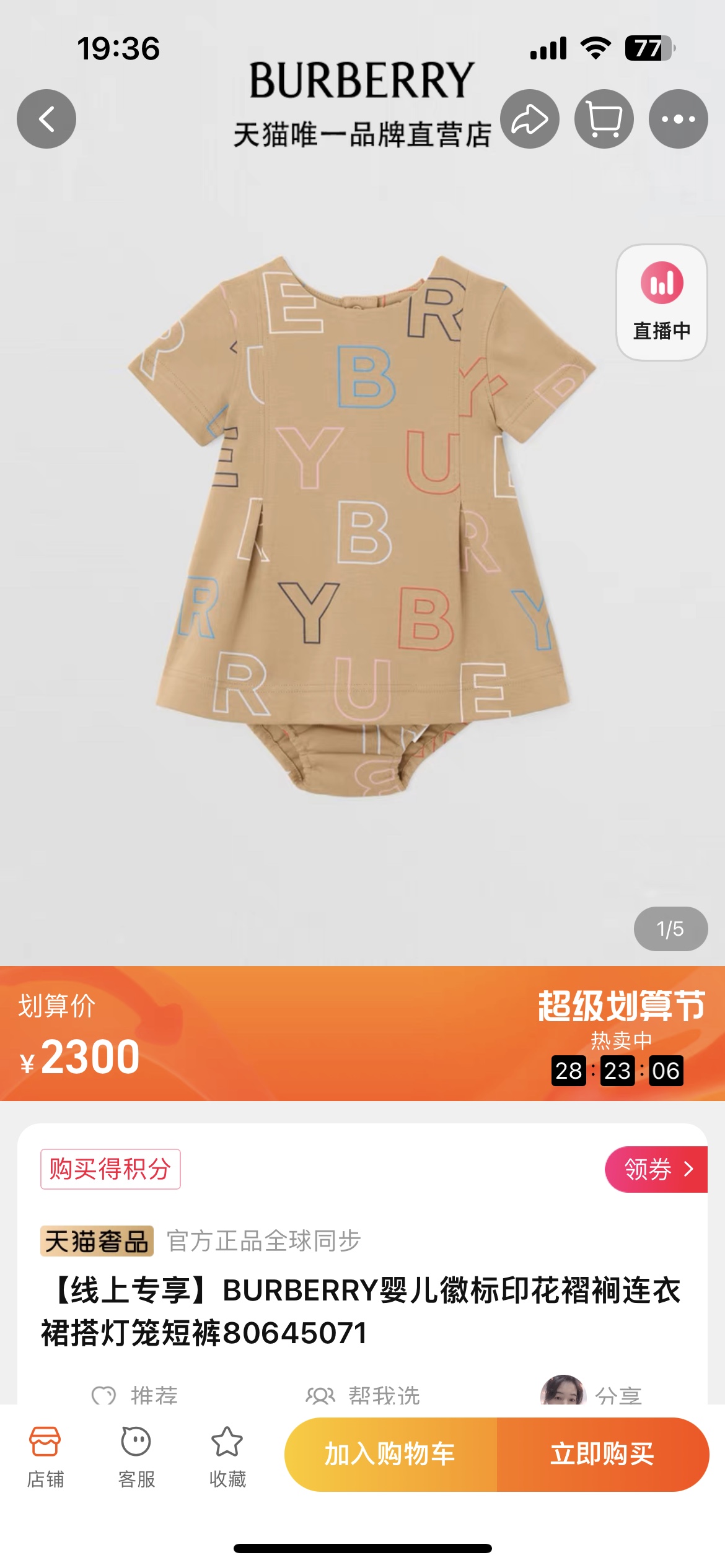Open the 直播中 live stream badge
The width and height of the screenshot is (725, 1568).
pos(661,302)
